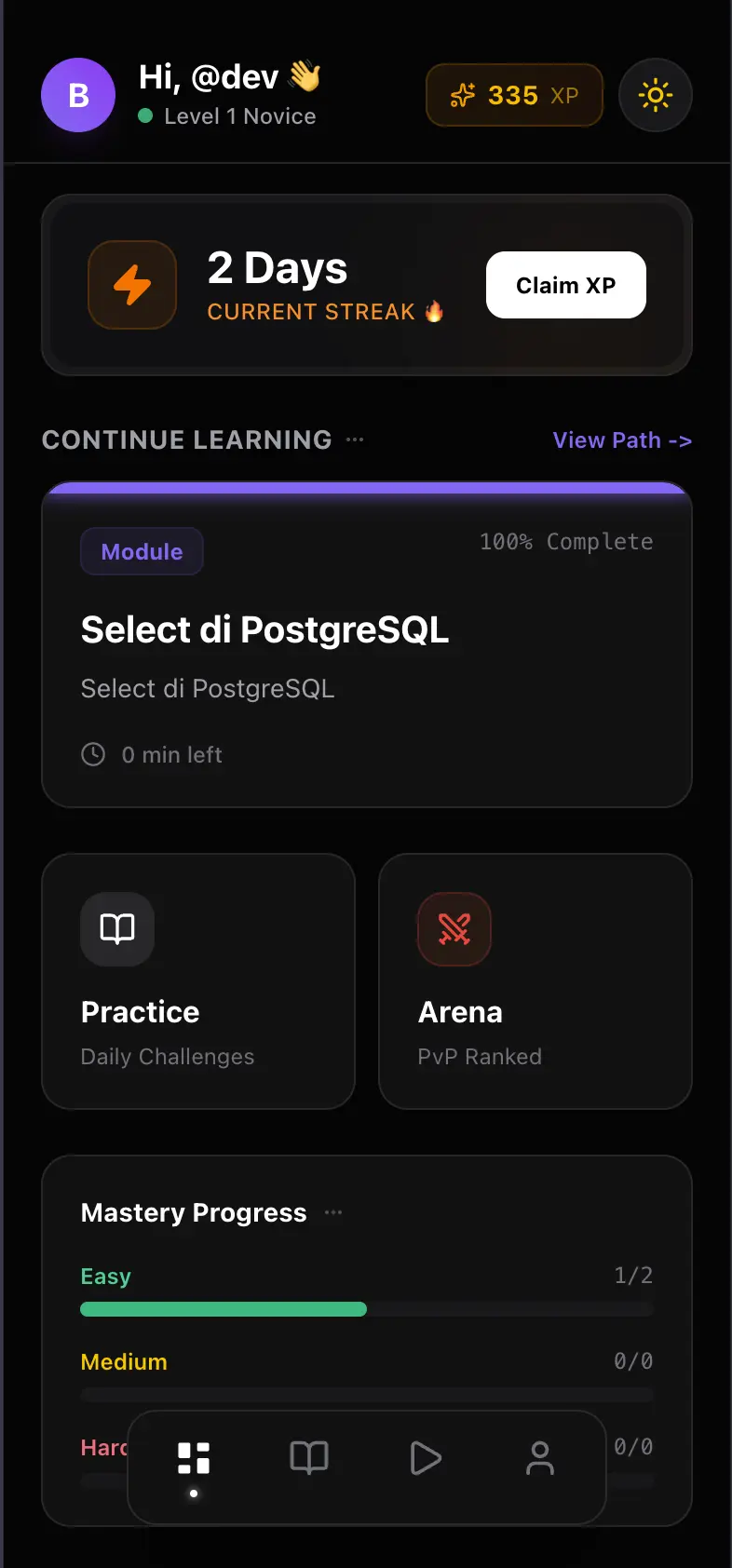Switch to the book lessons tab
The height and width of the screenshot is (1568, 732).
coord(309,1458)
